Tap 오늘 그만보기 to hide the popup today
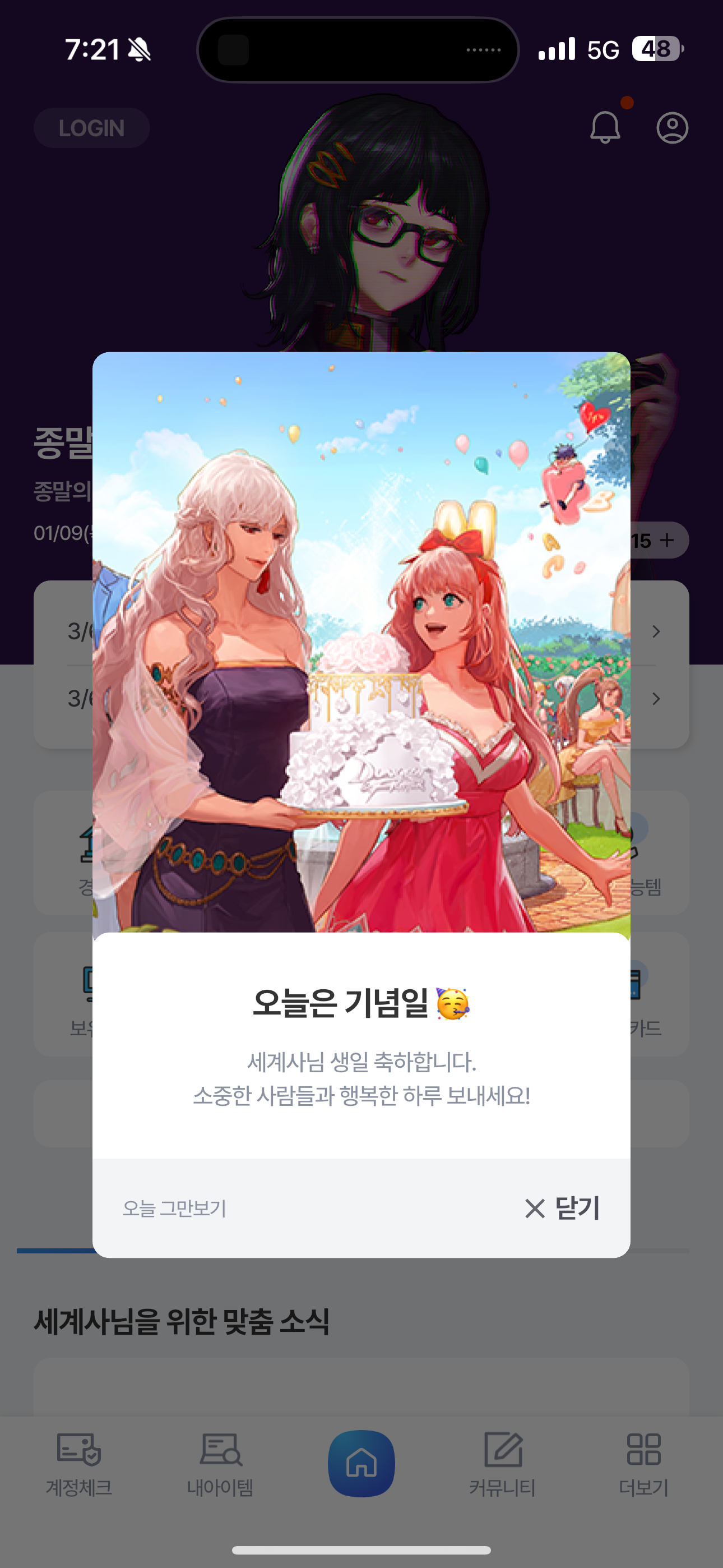Screen dimensions: 723x1568 tap(174, 1209)
